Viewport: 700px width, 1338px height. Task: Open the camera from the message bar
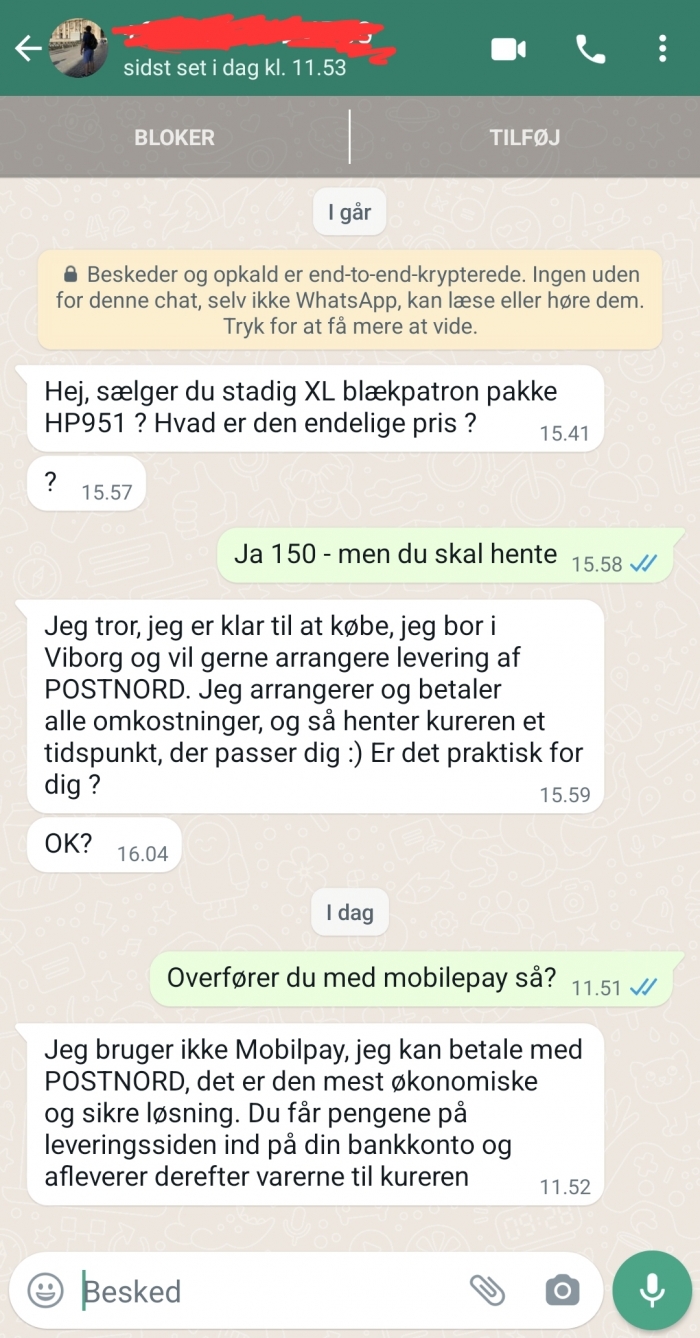coord(562,1291)
